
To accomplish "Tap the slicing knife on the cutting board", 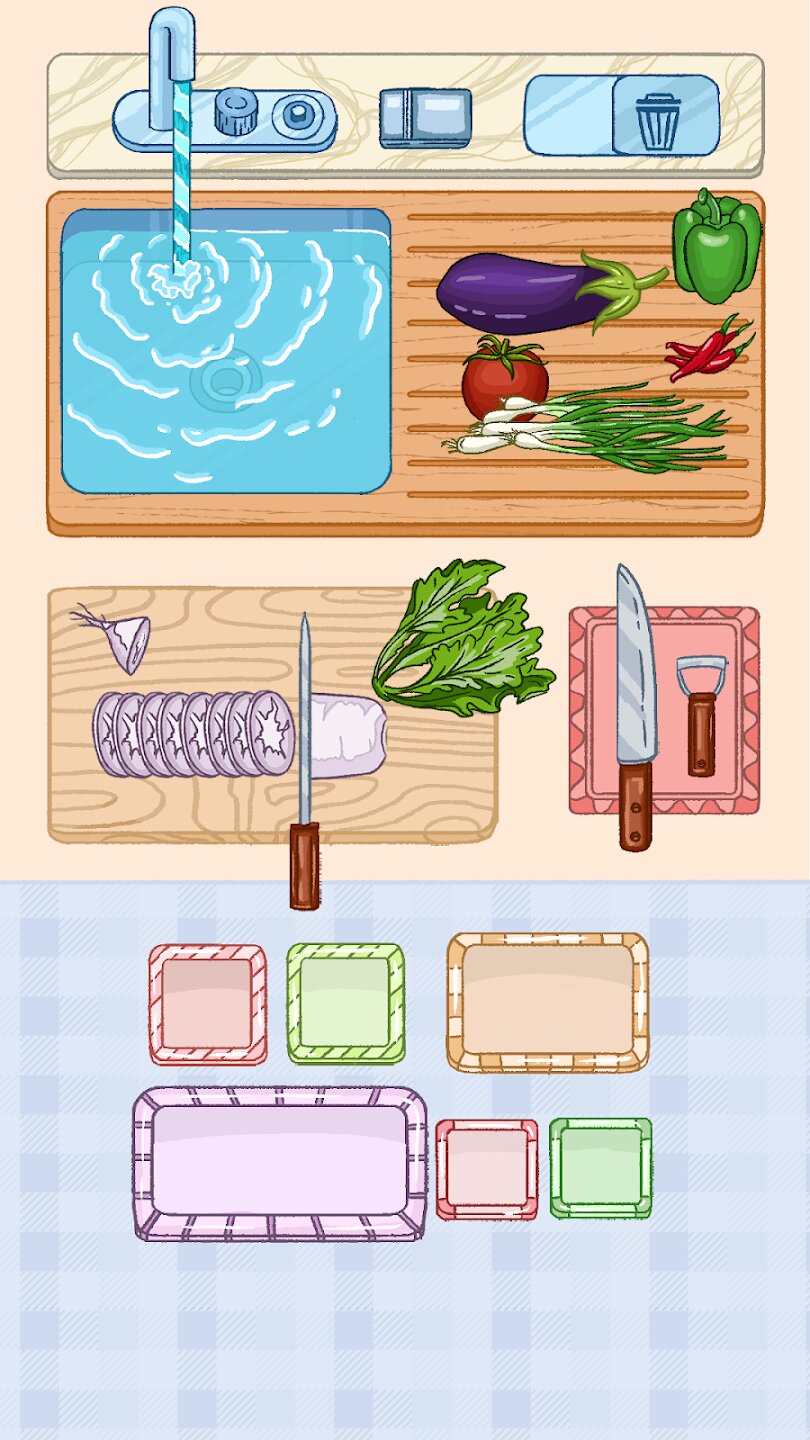I will pyautogui.click(x=304, y=760).
